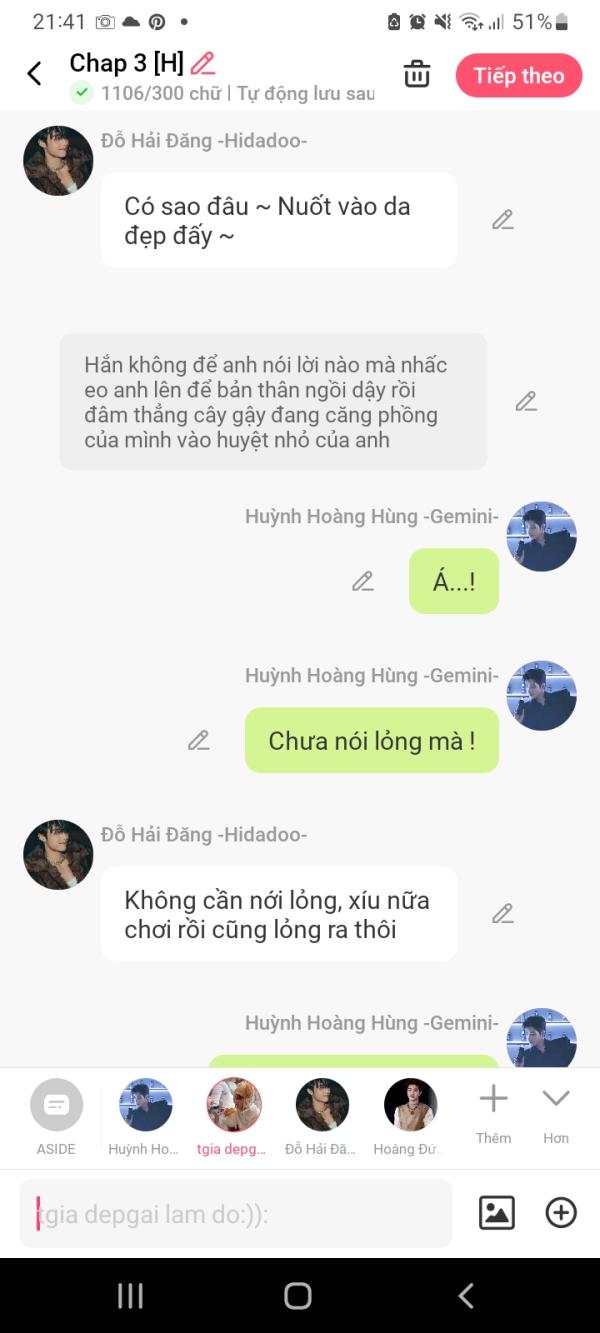Open the circled plus options button

[561, 1213]
